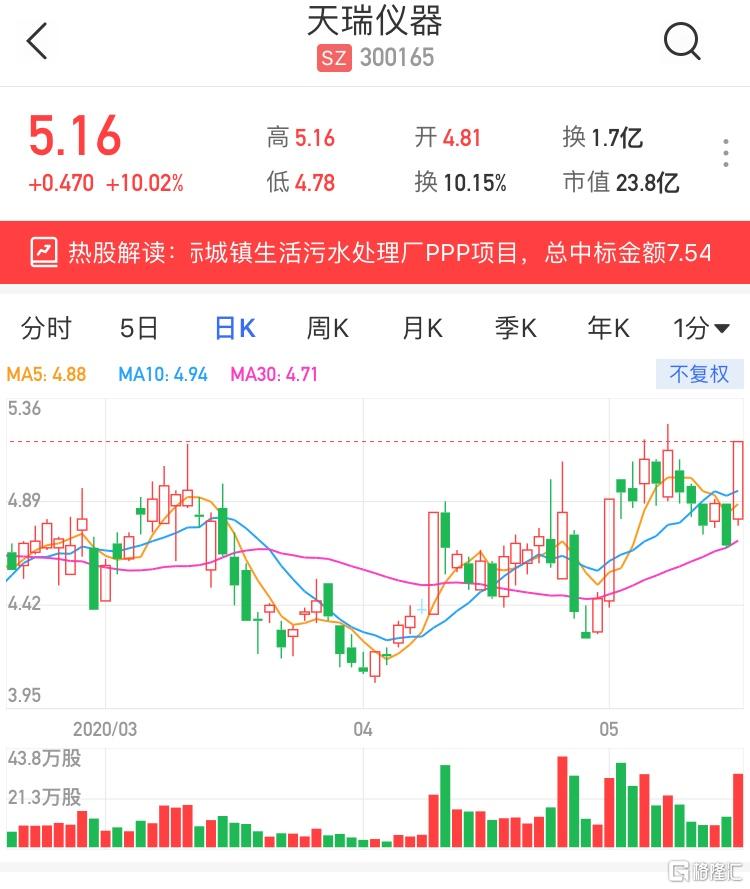Switch to the 月K chart tab
This screenshot has width=750, height=889.
pos(422,328)
